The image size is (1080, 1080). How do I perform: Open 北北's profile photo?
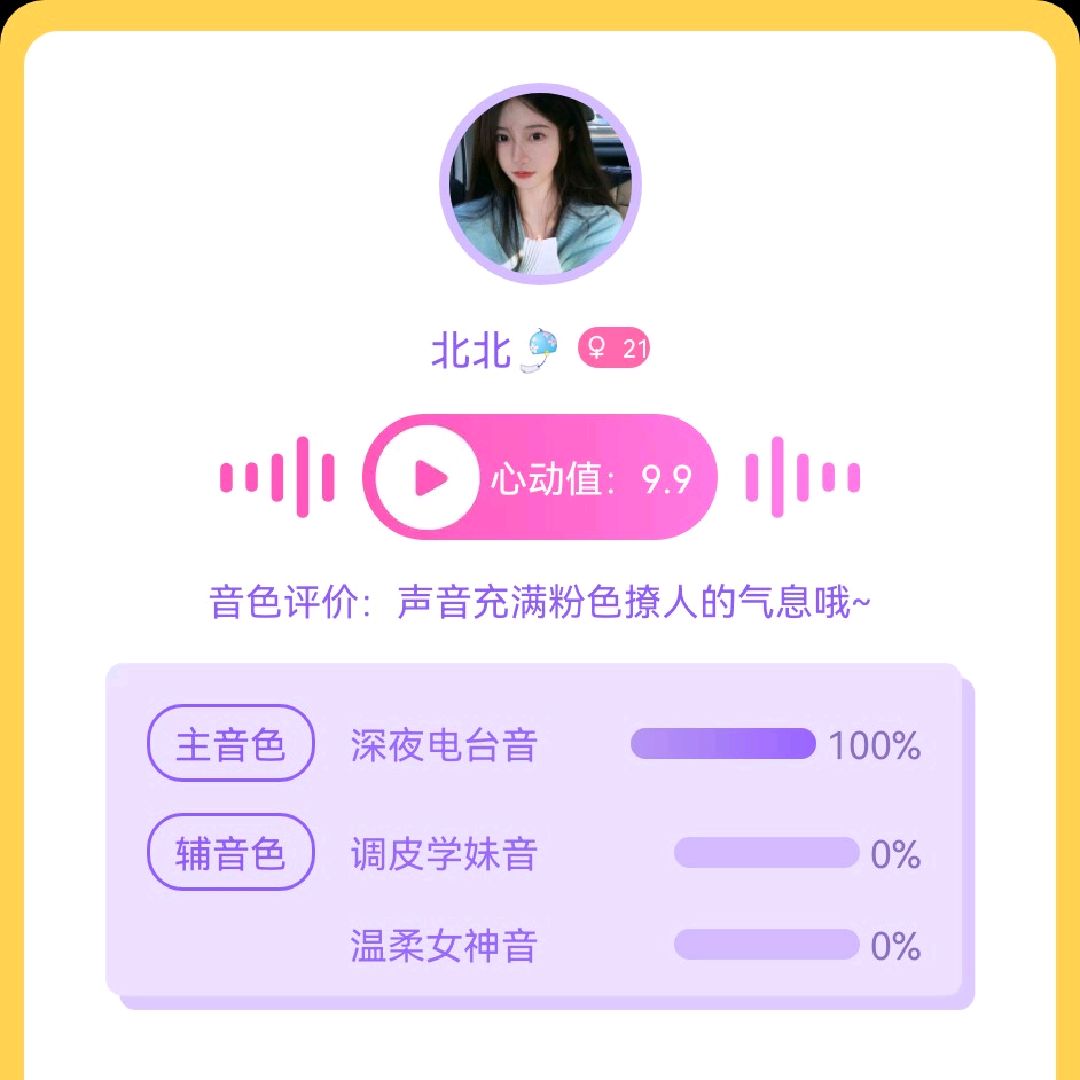pos(540,184)
